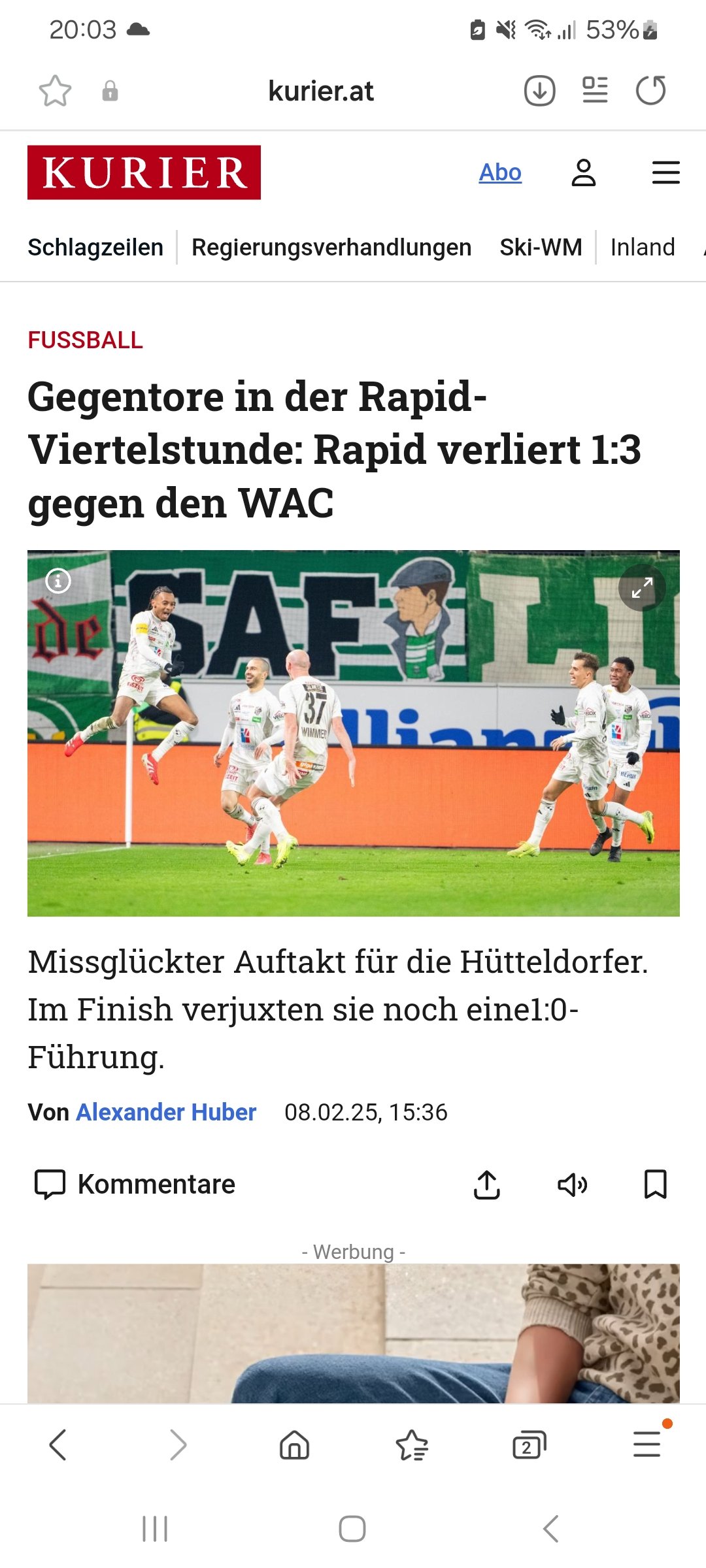Listen to the article with the speaker icon
The height and width of the screenshot is (1568, 706).
click(x=572, y=1184)
